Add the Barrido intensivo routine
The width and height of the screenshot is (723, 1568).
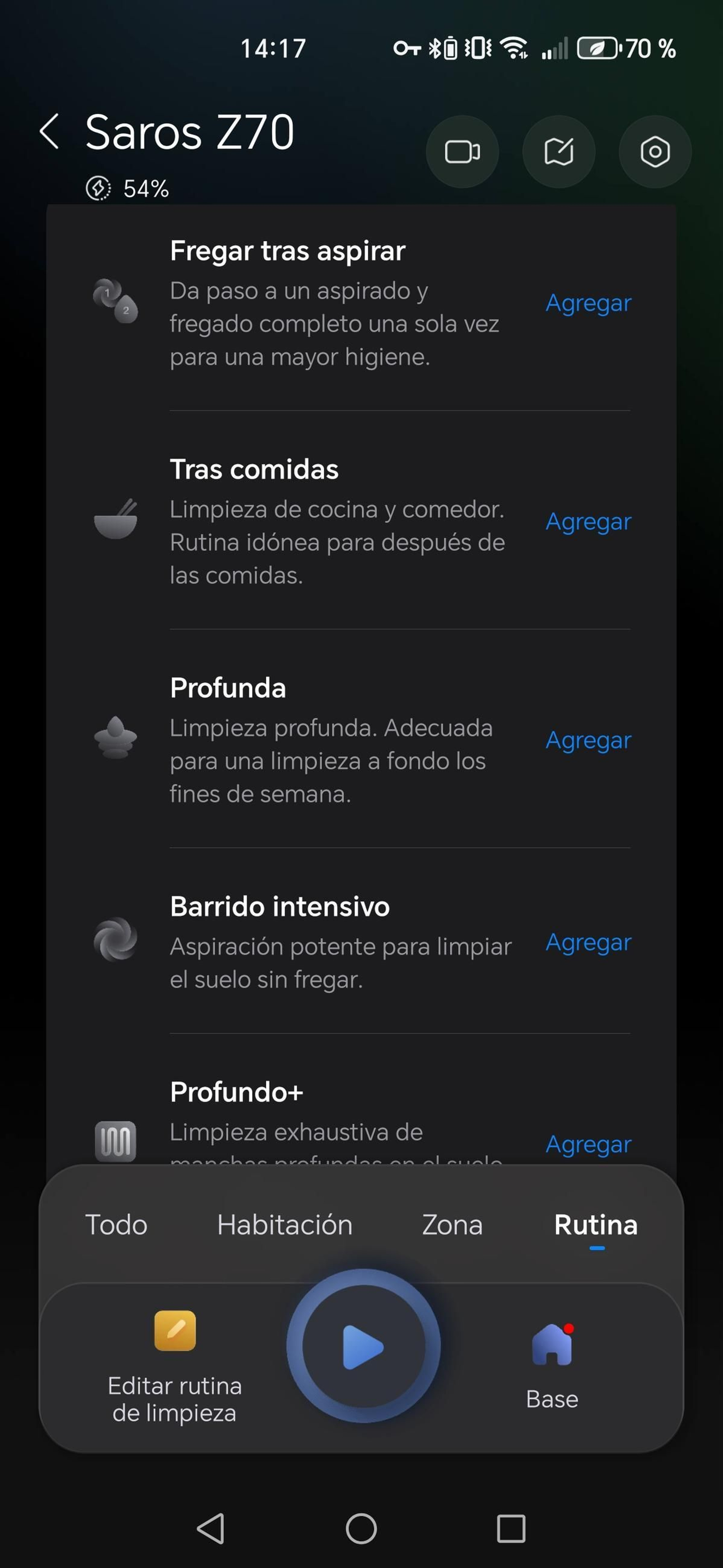(588, 942)
